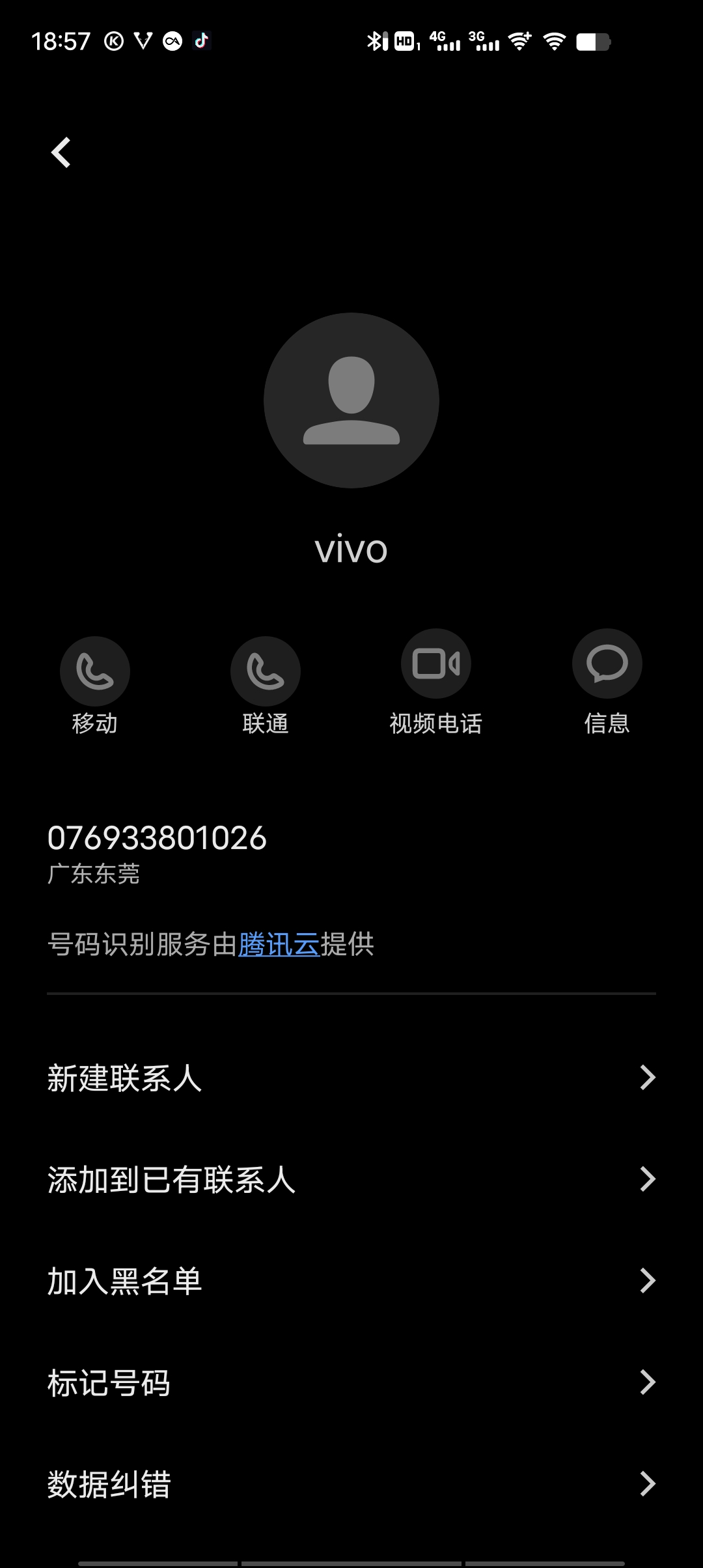This screenshot has height=1568, width=703.
Task: Tap the contact avatar picture
Action: tap(351, 400)
